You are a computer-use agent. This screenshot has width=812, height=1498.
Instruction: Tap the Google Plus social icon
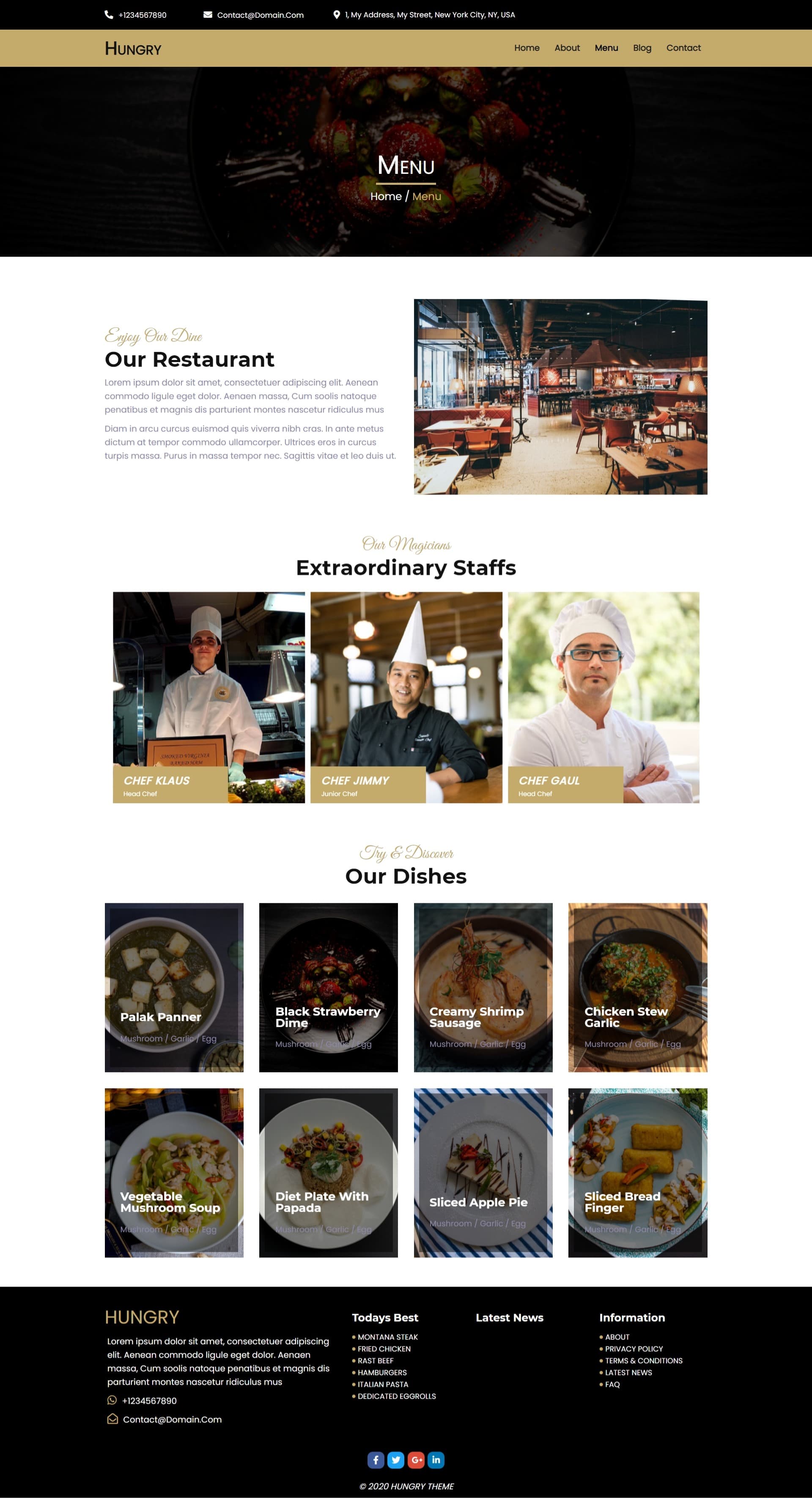416,1460
